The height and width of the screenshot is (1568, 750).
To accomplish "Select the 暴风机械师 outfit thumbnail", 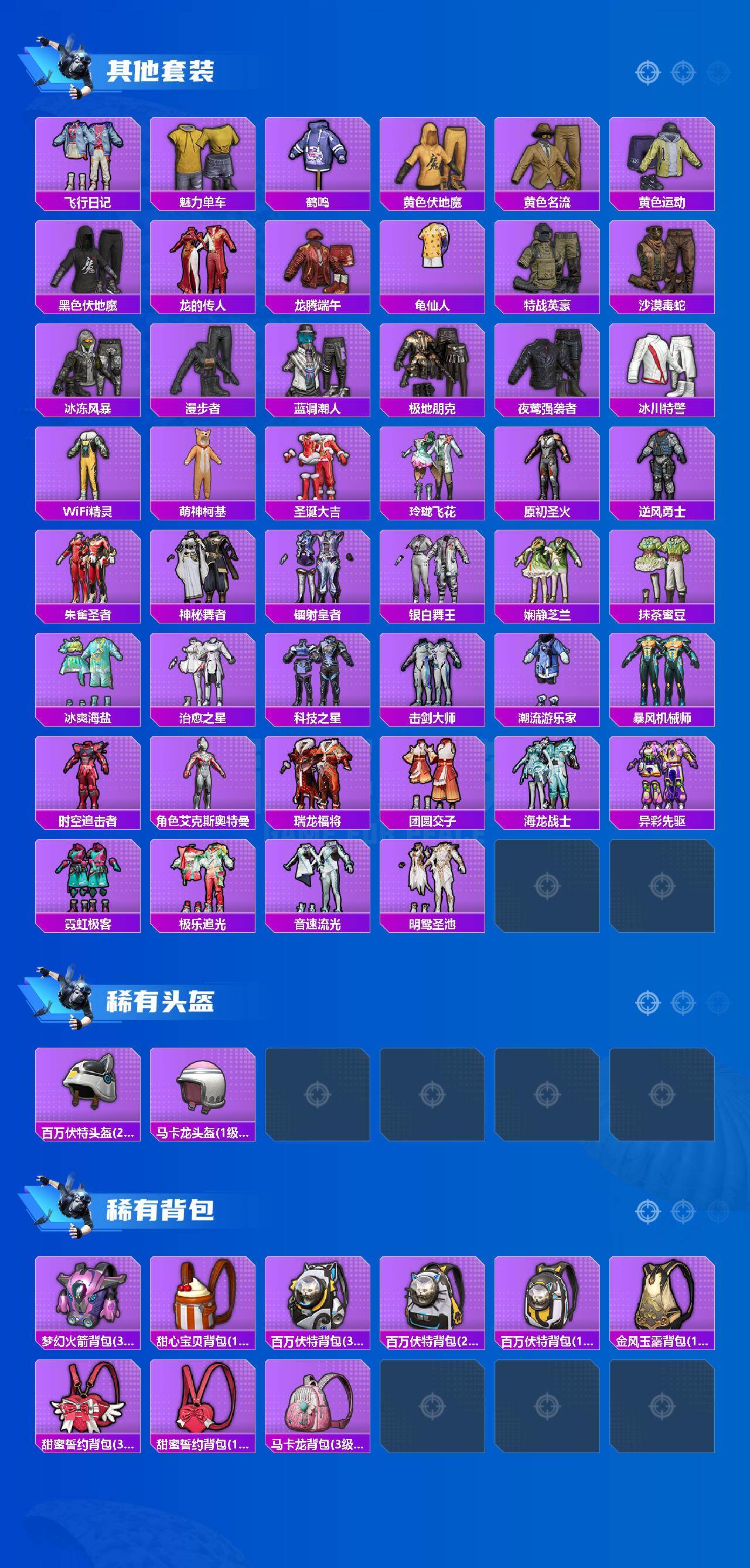I will 663,670.
